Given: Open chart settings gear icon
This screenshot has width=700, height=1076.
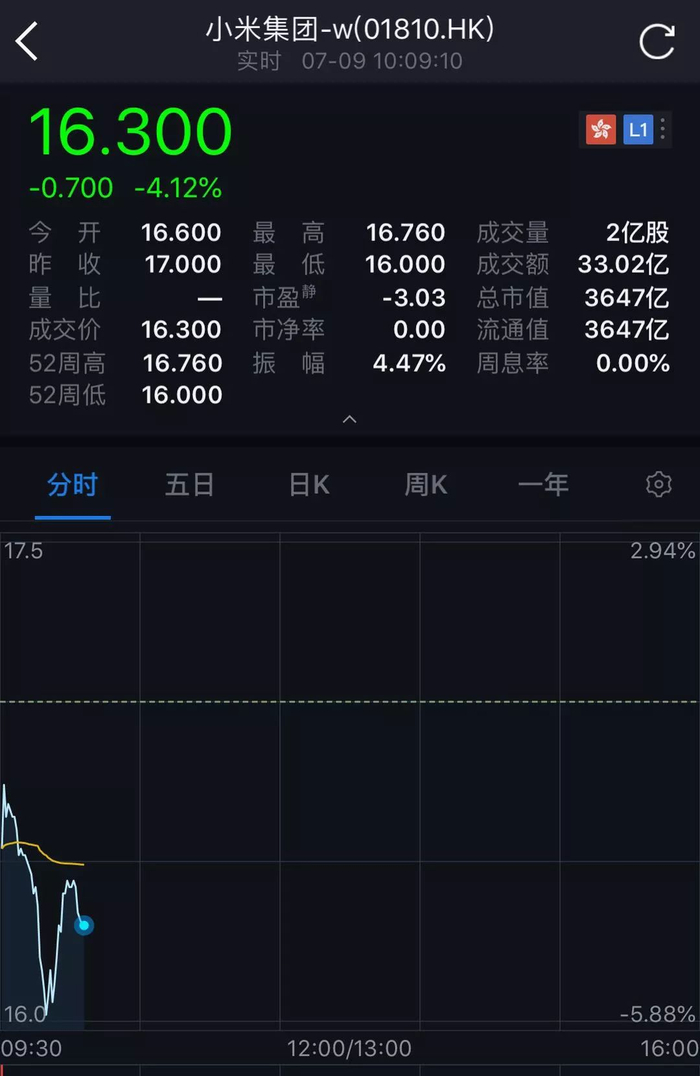Looking at the screenshot, I should 658,485.
